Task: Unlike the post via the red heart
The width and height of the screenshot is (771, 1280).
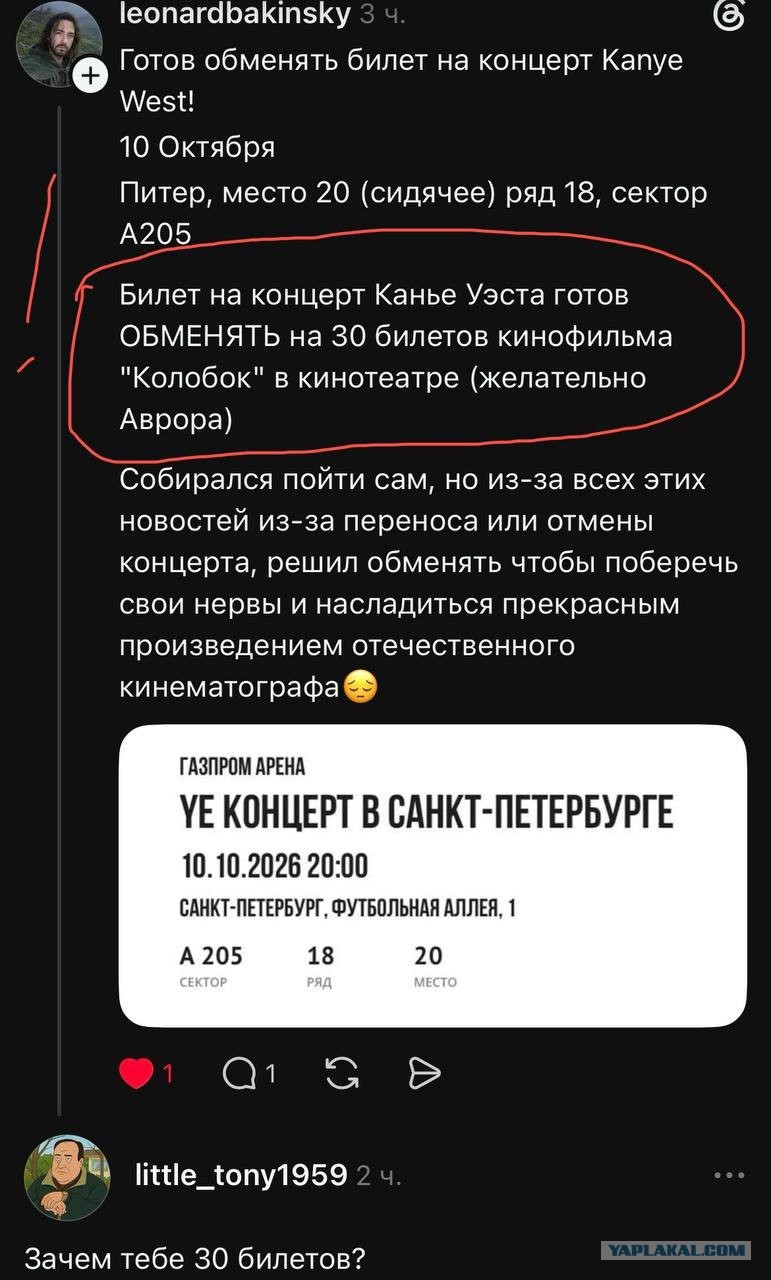Action: [136, 1074]
